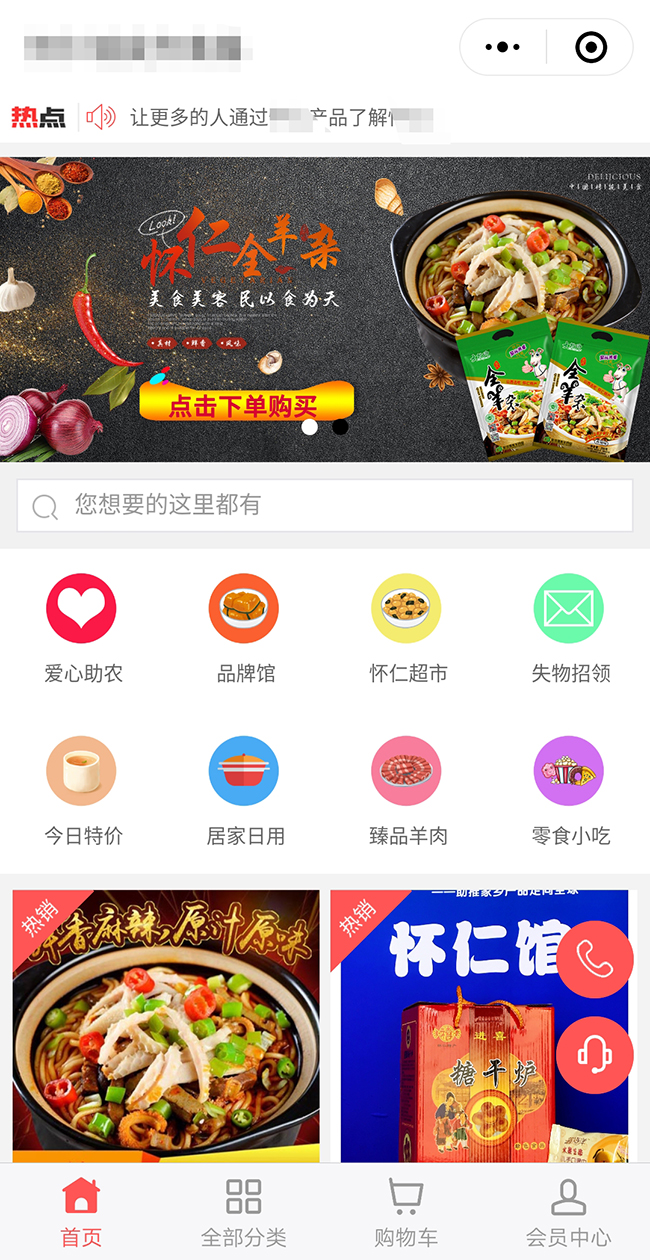This screenshot has width=650, height=1260.
Task: Go to the 会员中心 tab
Action: [568, 1211]
